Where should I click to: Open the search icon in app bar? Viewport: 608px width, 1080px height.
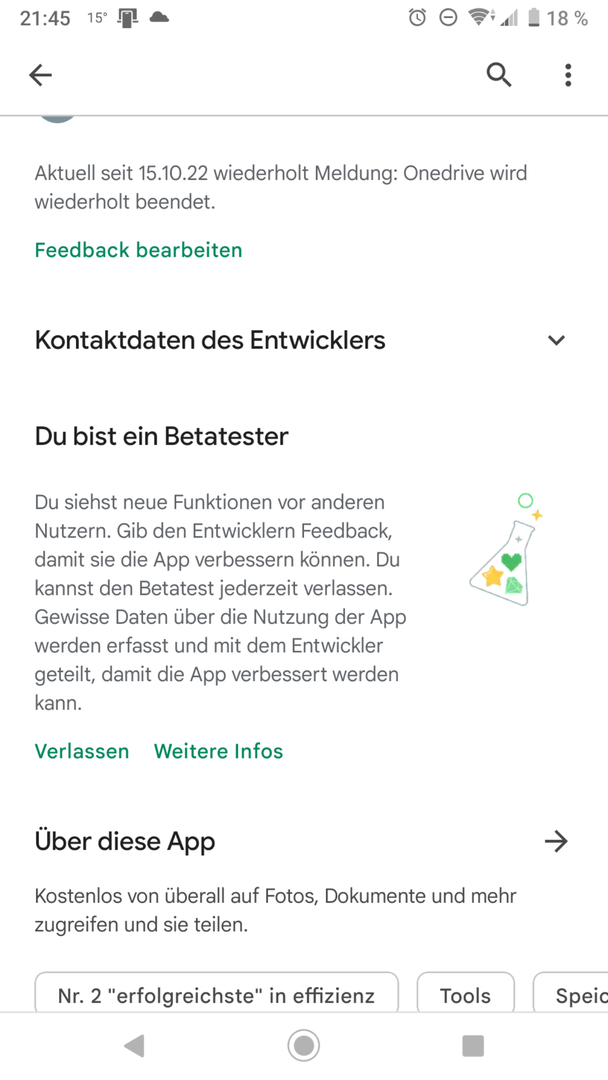point(498,75)
